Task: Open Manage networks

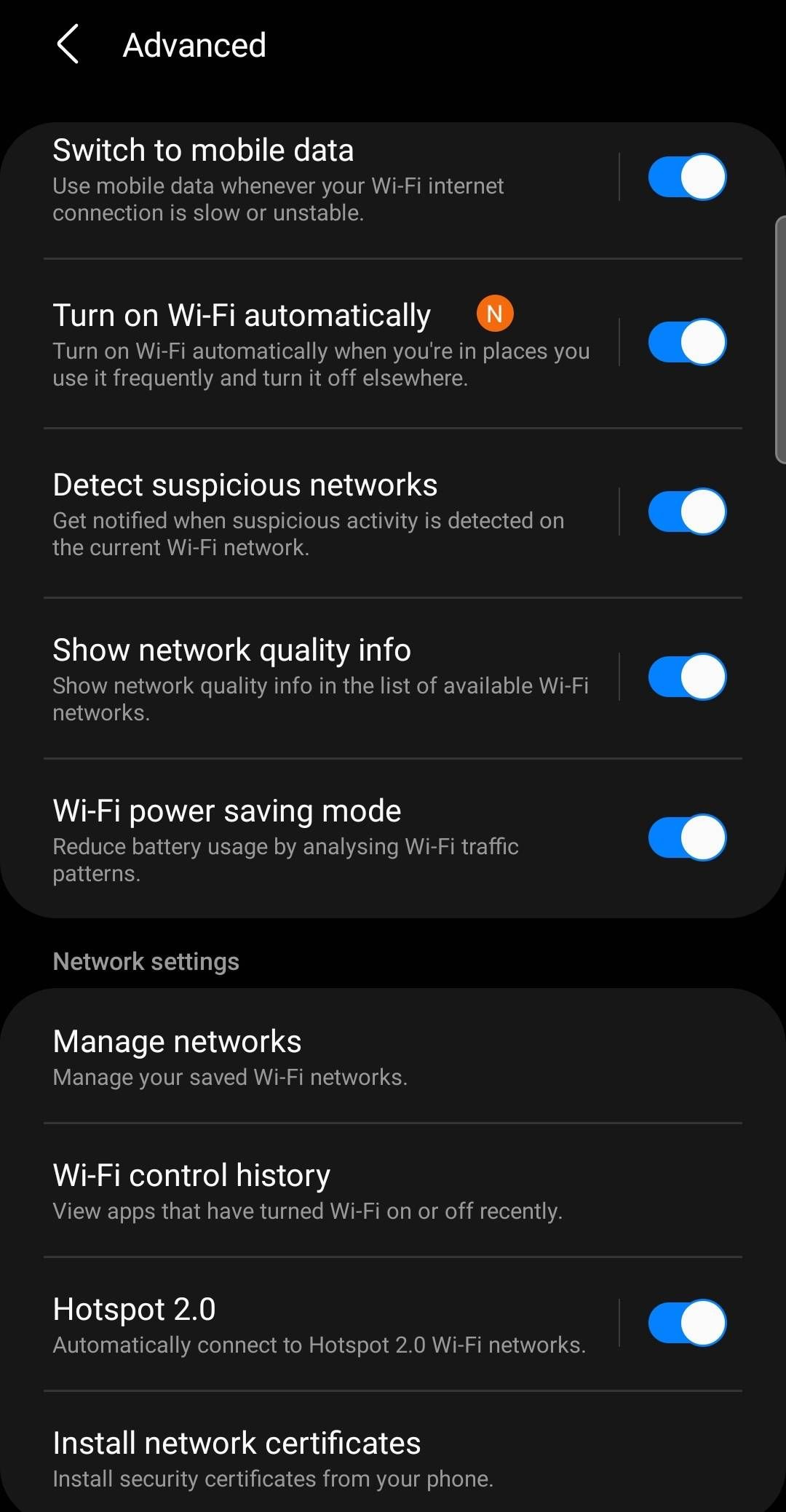Action: 177,1041
